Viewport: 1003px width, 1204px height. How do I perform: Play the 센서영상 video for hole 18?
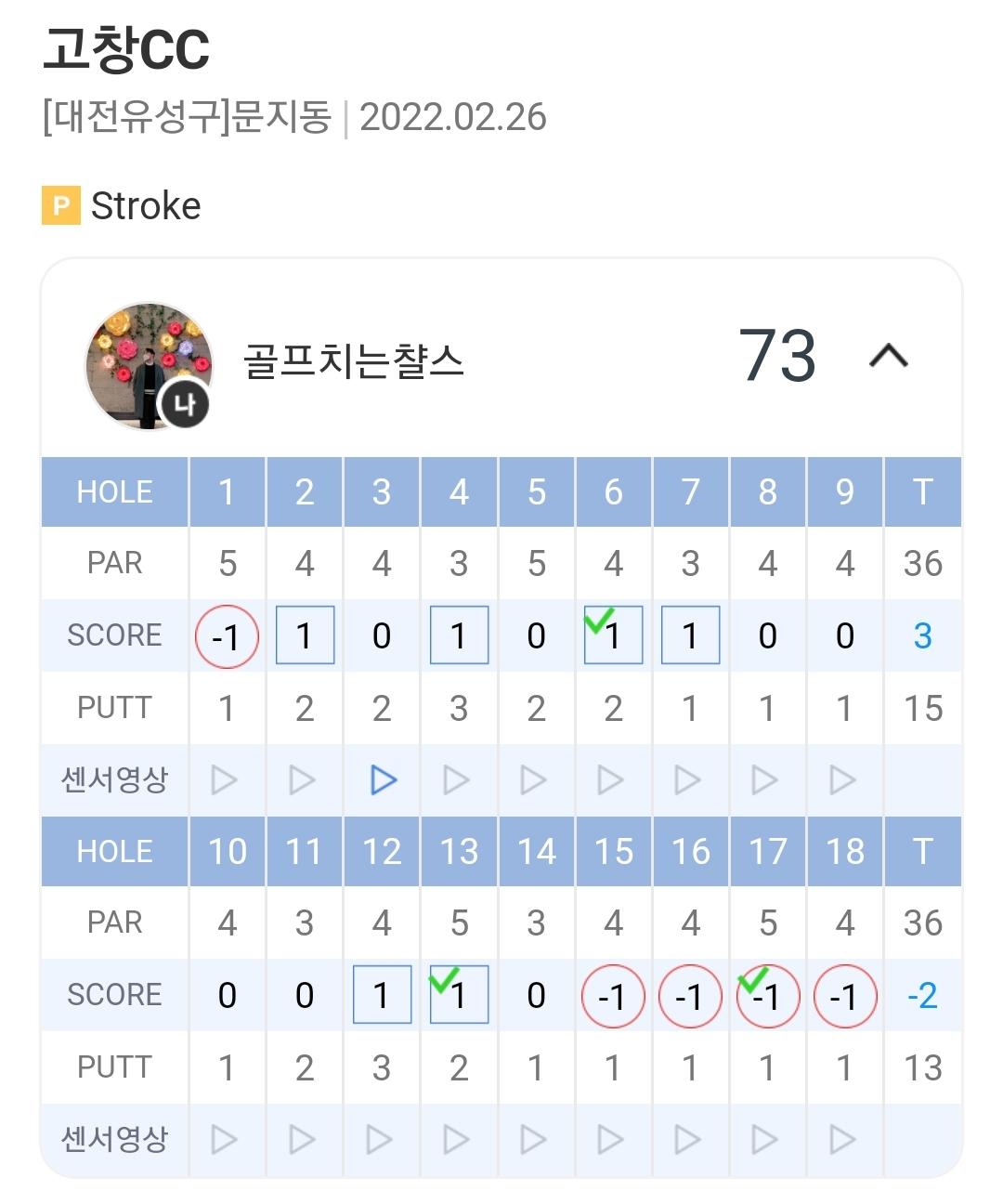point(842,1138)
